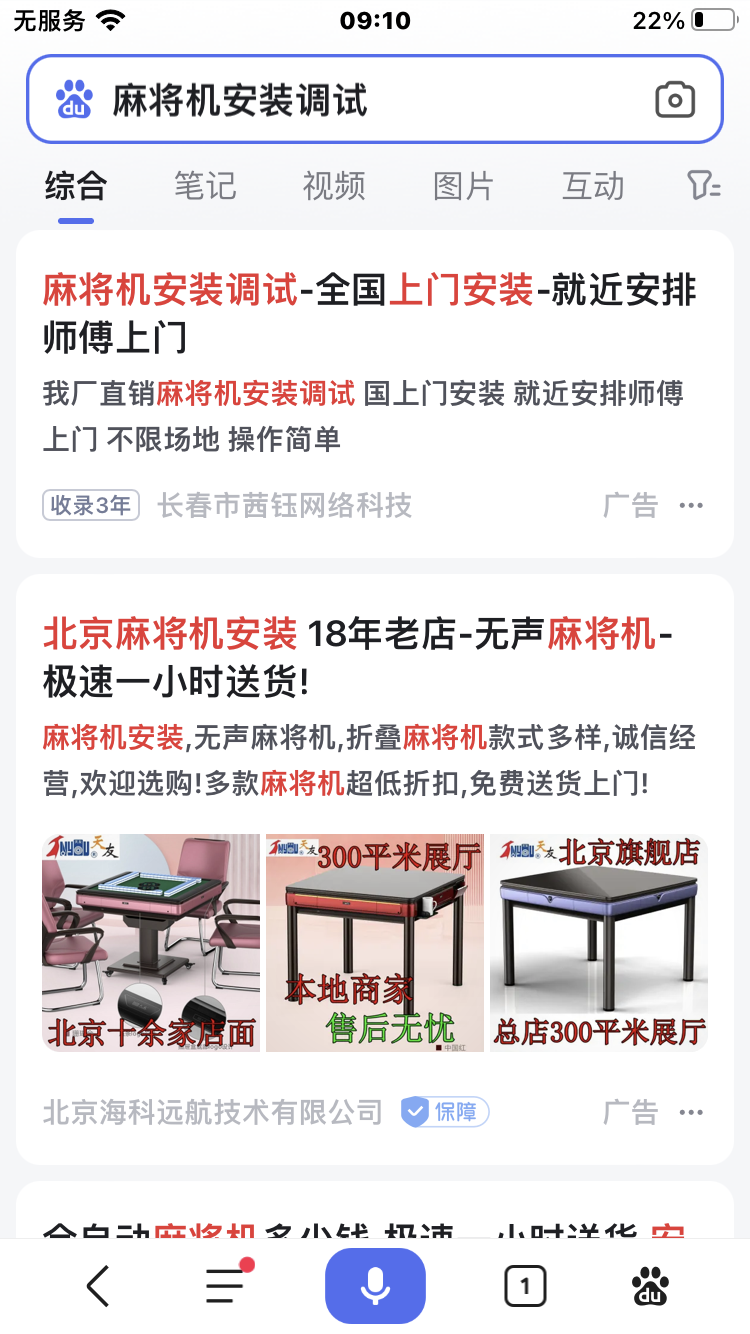Open the menu with red dot
The width and height of the screenshot is (750, 1334).
(x=226, y=1286)
